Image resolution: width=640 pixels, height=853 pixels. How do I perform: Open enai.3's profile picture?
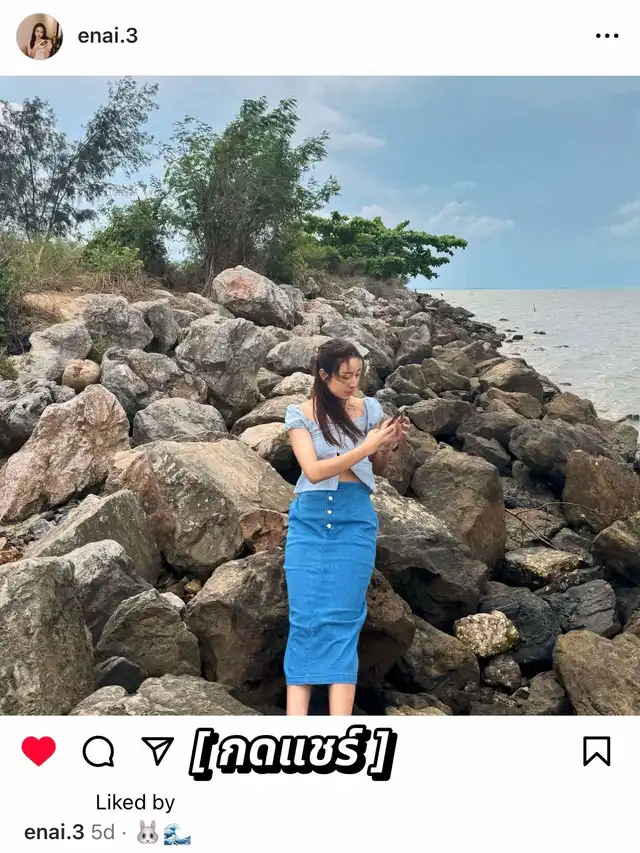click(39, 36)
